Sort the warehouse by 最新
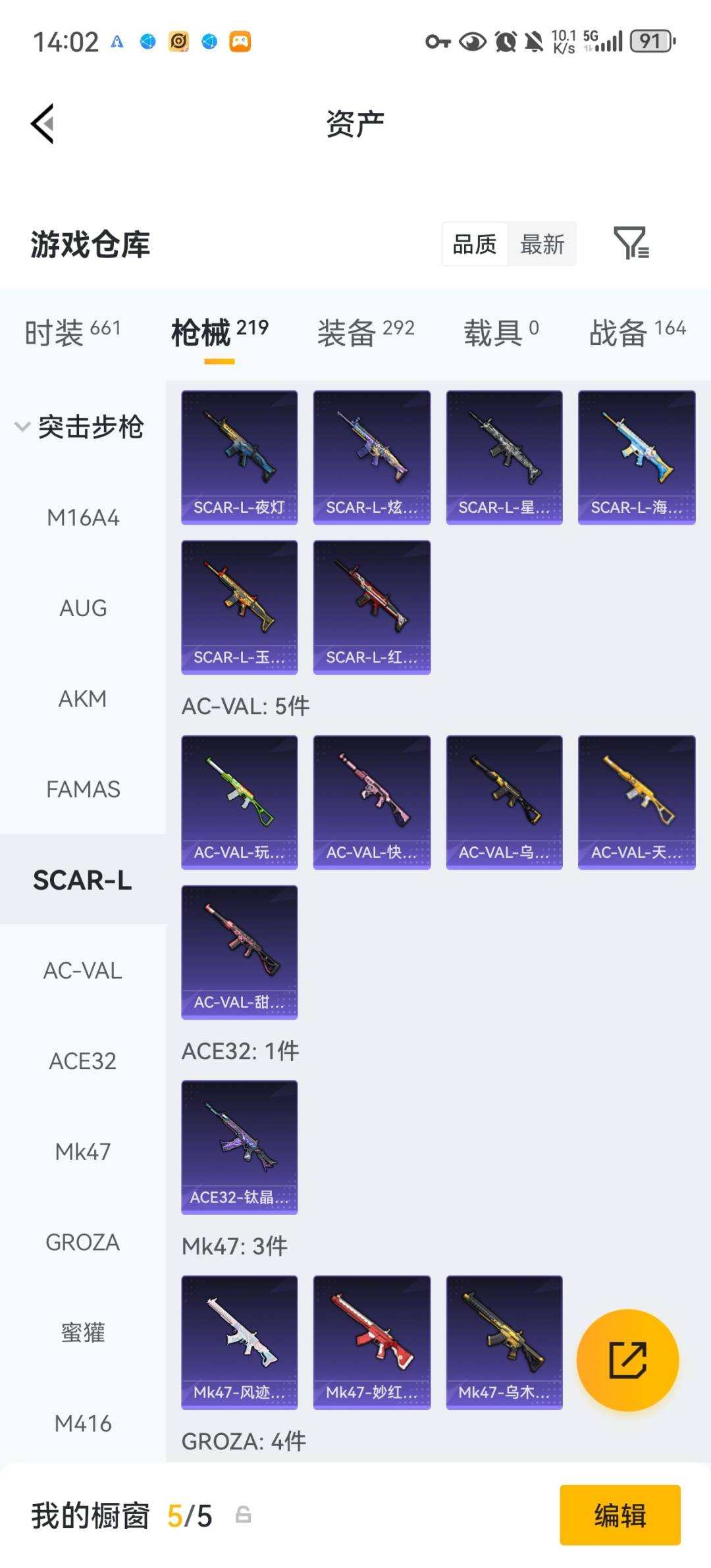Screen dimensions: 711x1568 coord(542,244)
